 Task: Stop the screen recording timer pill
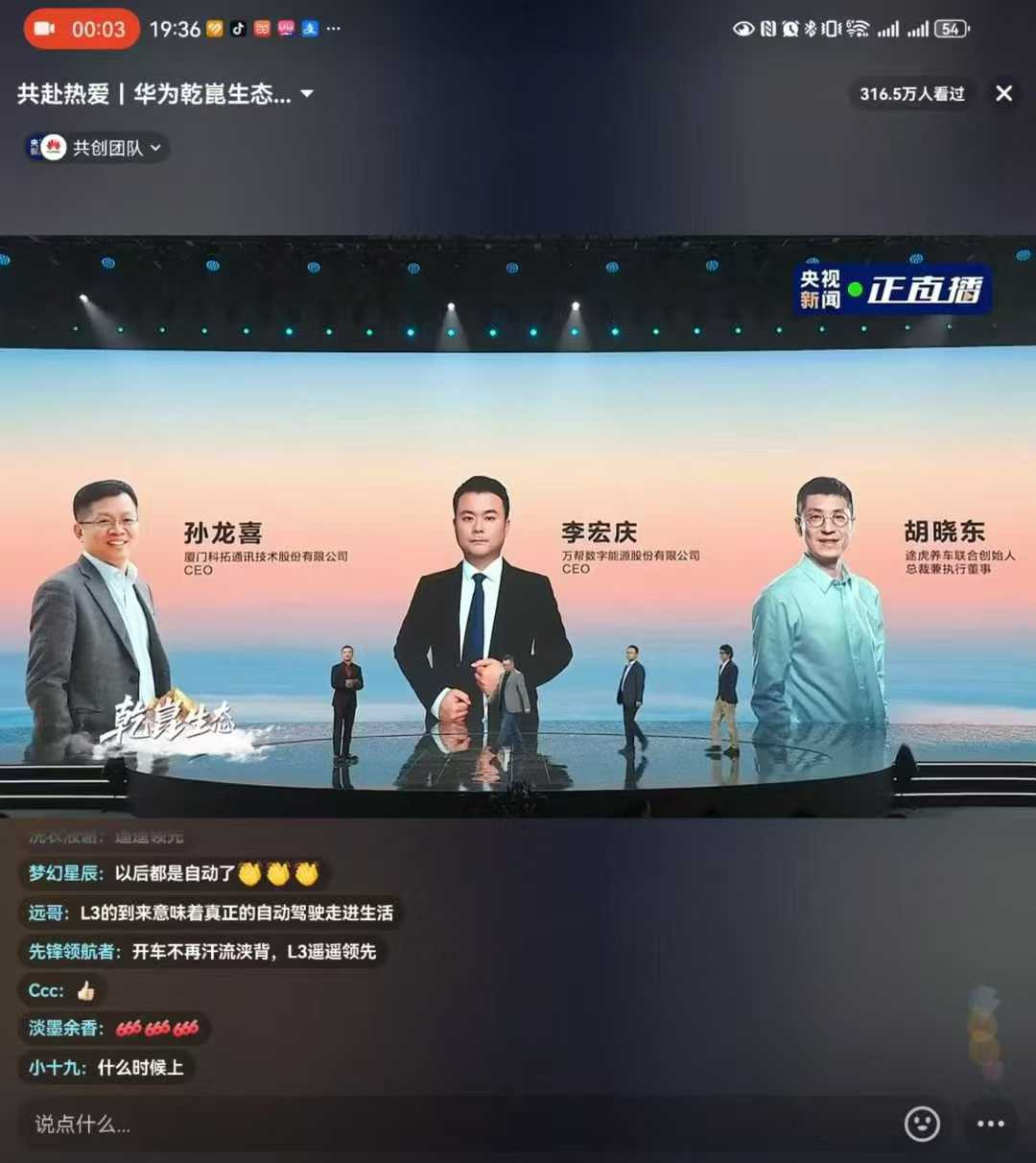(82, 29)
